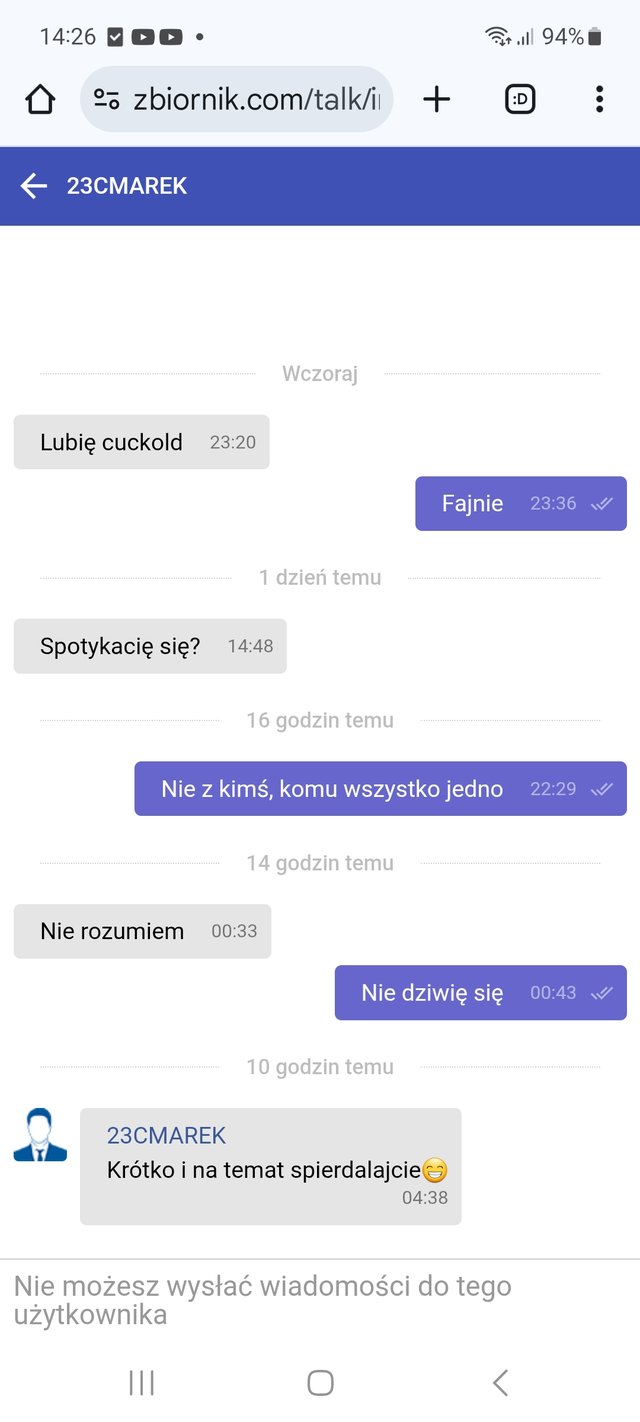Go back from the 23CMAREK chat
Screen dimensions: 640x1422
(x=34, y=186)
